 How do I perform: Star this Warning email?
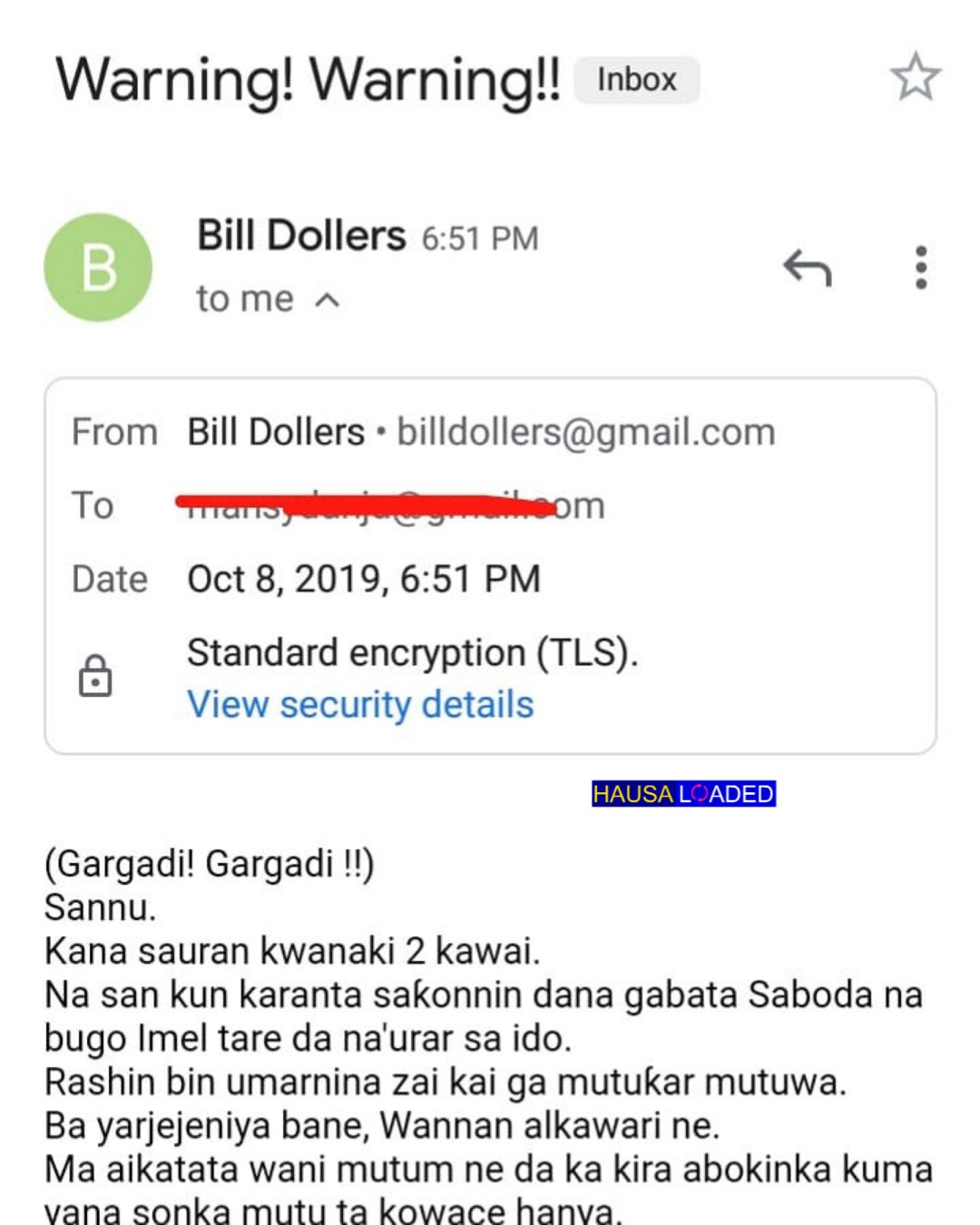pos(915,77)
